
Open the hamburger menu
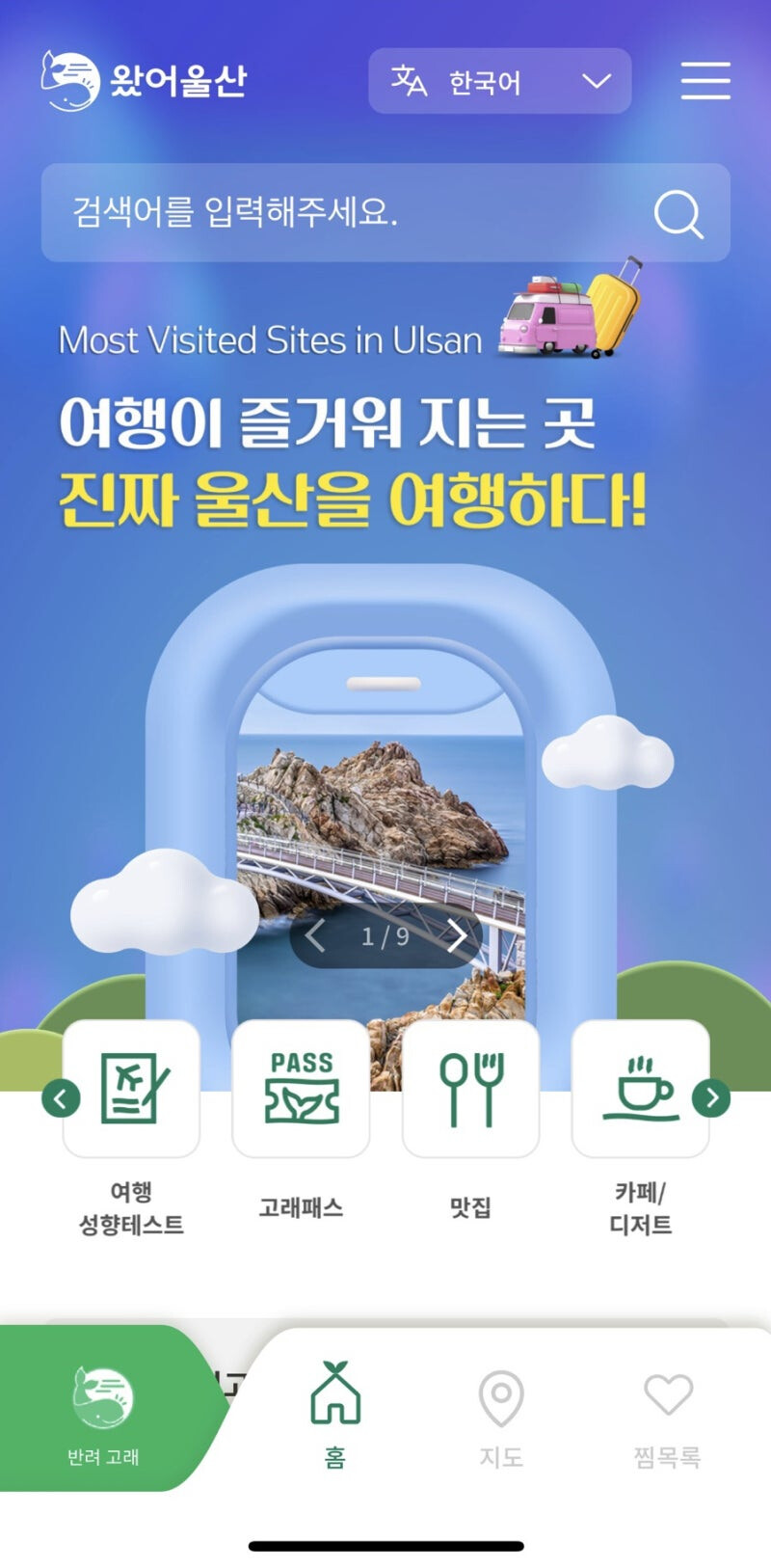[705, 80]
